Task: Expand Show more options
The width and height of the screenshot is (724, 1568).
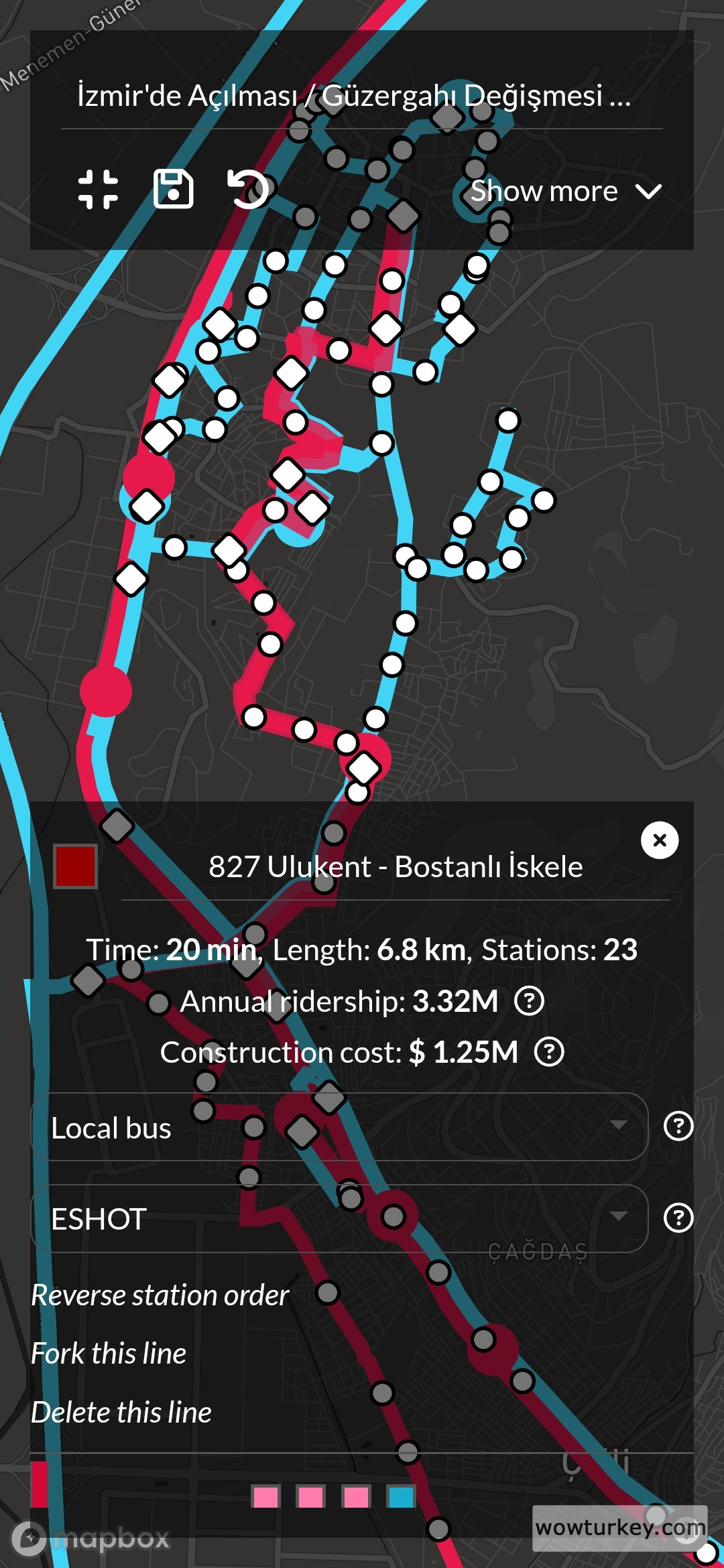Action: 565,192
